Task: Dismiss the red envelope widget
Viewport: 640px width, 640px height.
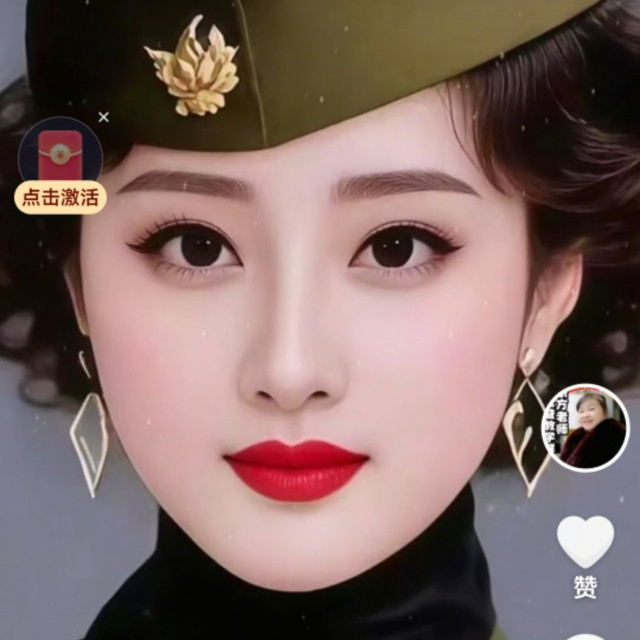Action: click(x=104, y=117)
